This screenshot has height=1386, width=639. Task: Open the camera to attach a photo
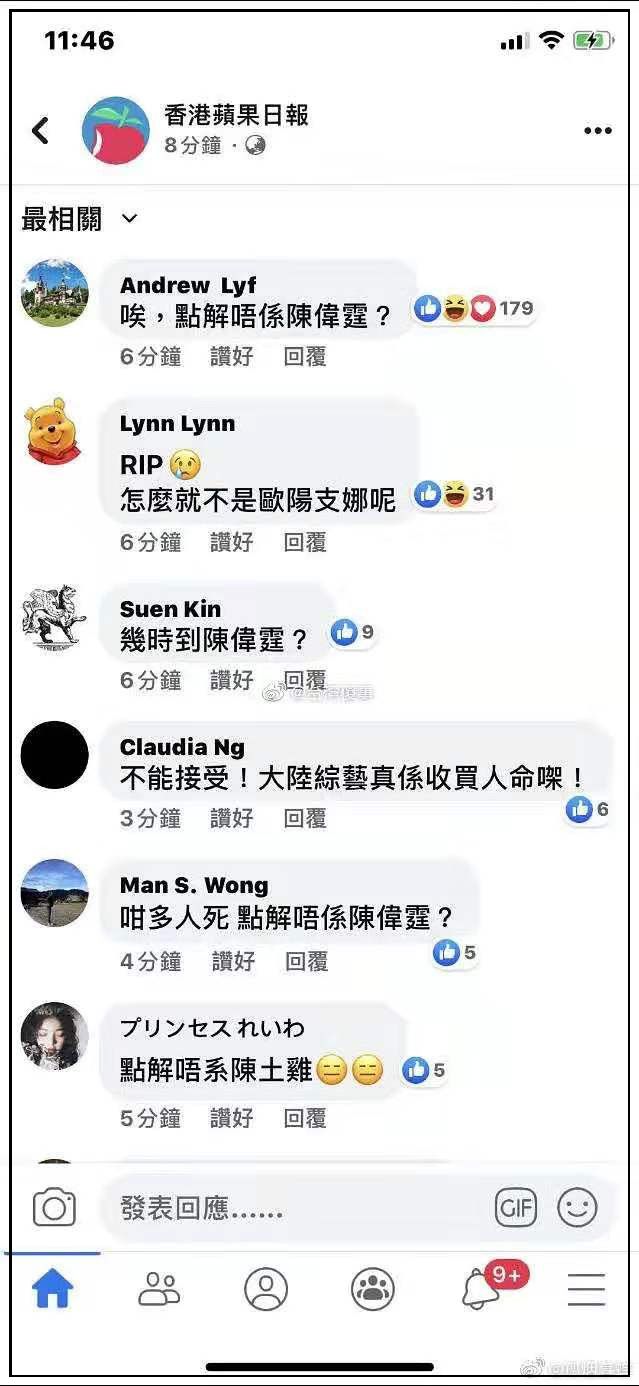(54, 1208)
